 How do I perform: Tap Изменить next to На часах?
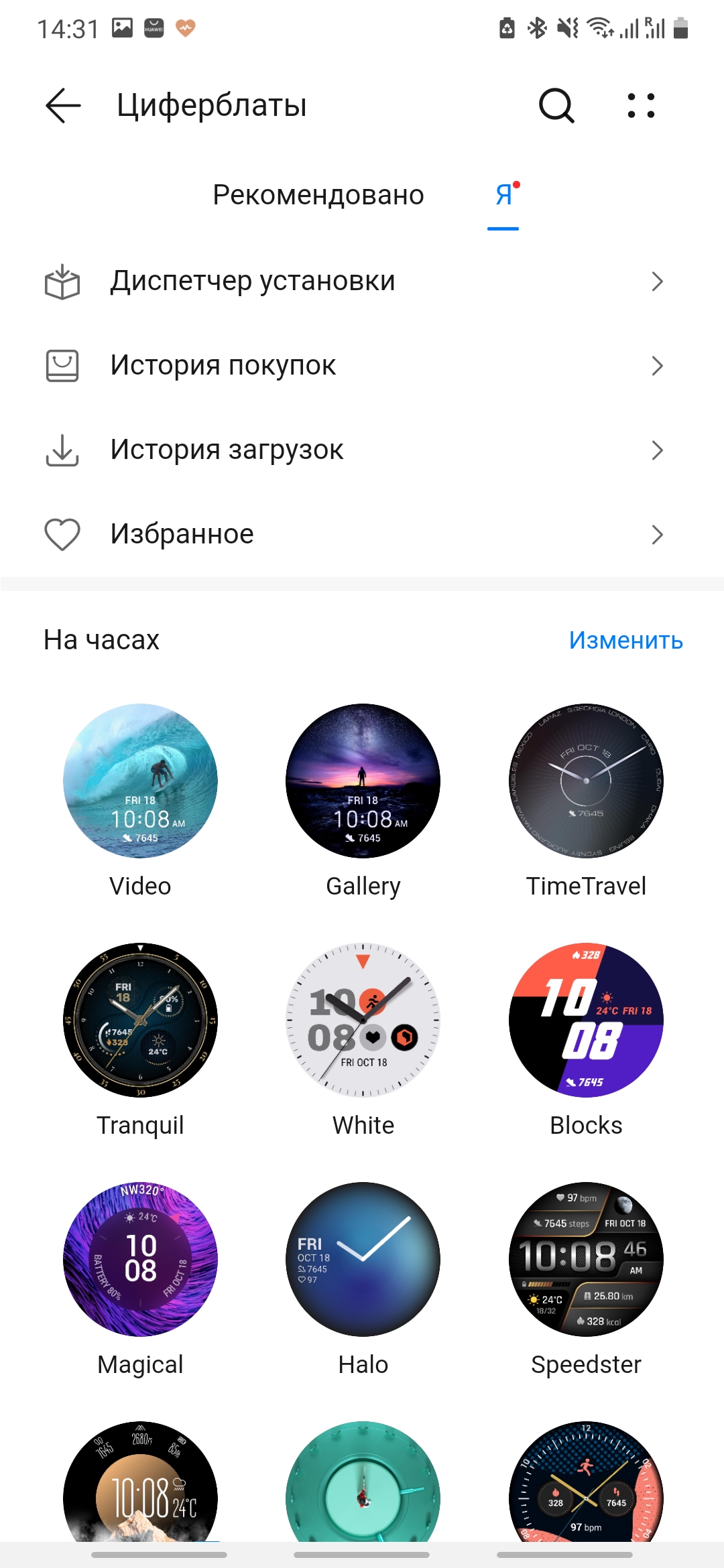tap(625, 641)
